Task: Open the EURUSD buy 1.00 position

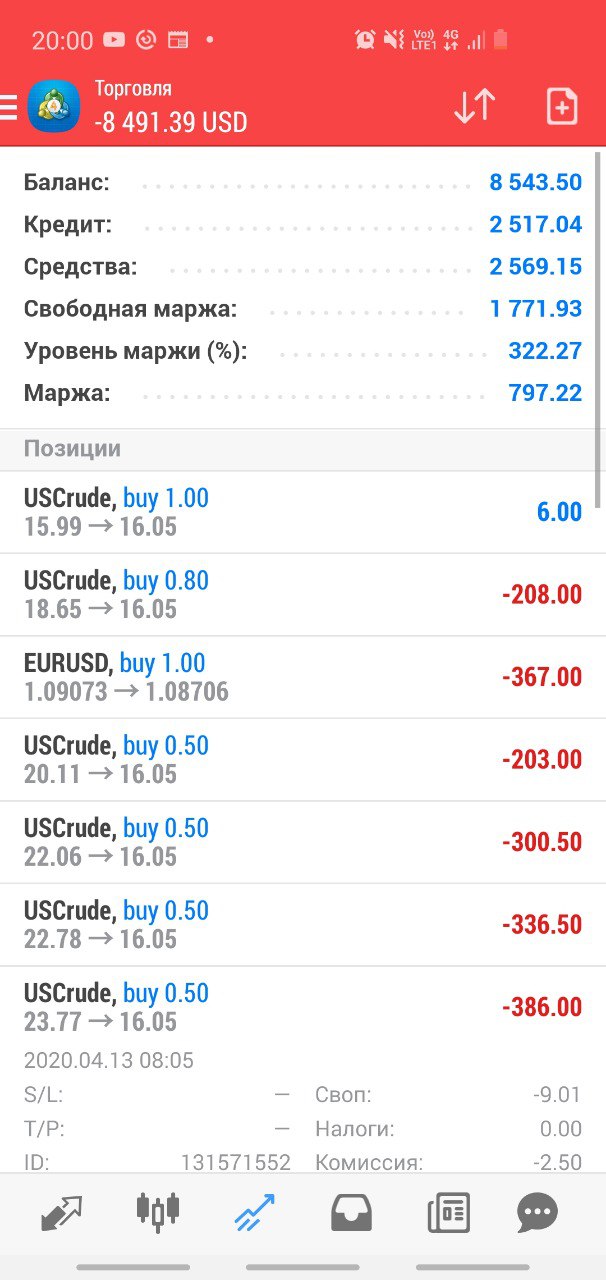Action: (x=303, y=677)
